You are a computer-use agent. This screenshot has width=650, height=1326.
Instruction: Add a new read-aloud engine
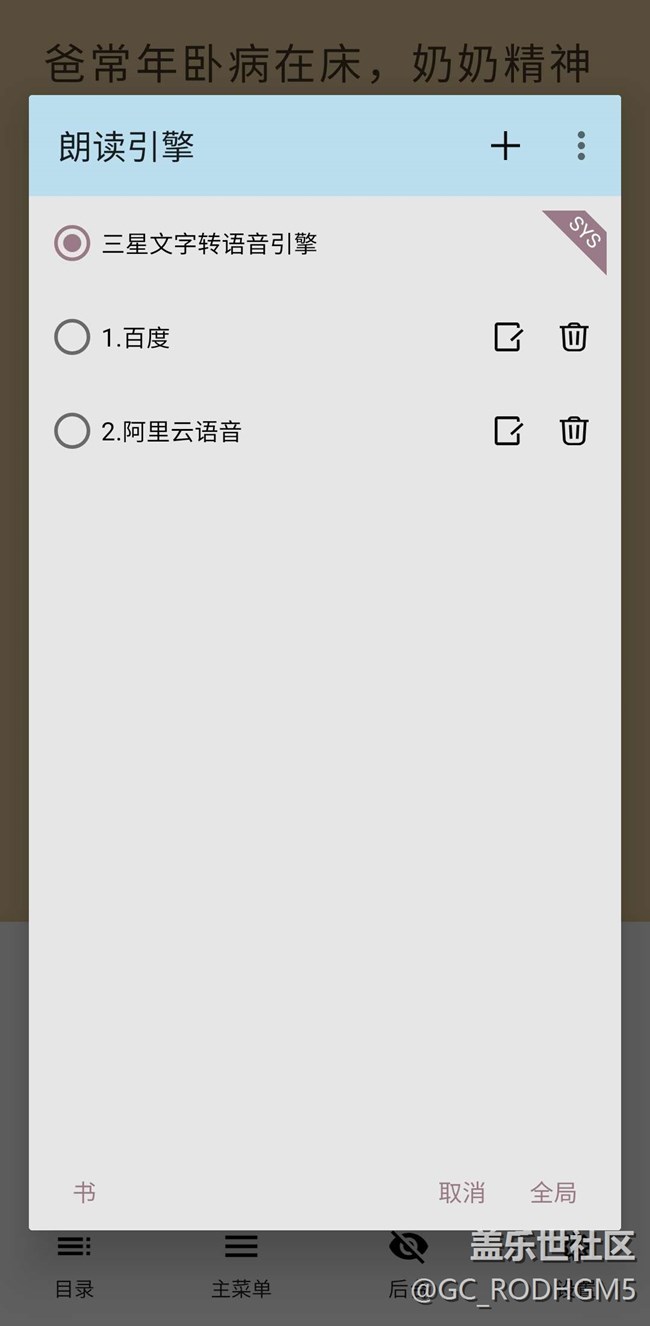pos(505,146)
